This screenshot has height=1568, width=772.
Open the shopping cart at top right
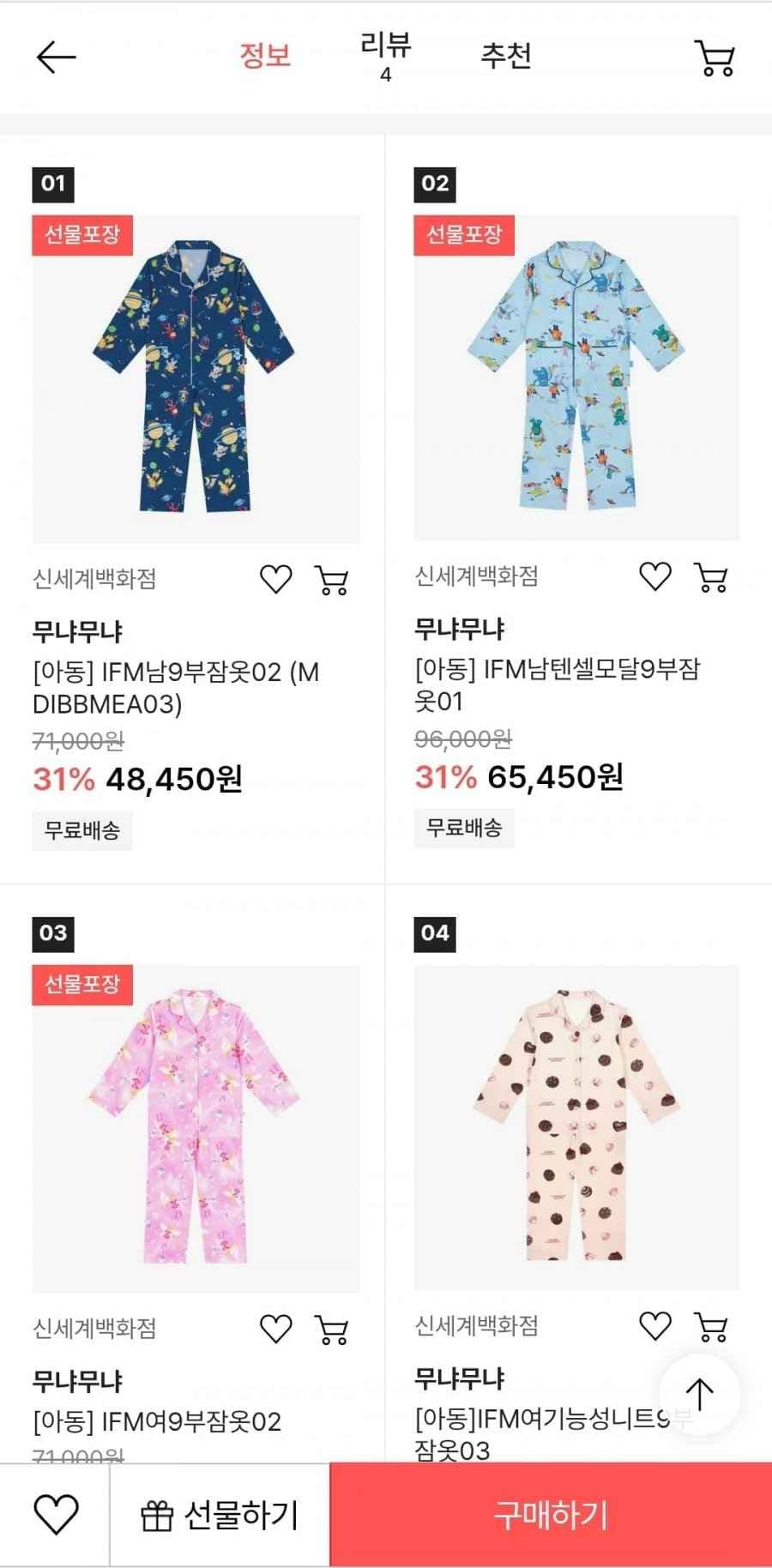click(715, 58)
